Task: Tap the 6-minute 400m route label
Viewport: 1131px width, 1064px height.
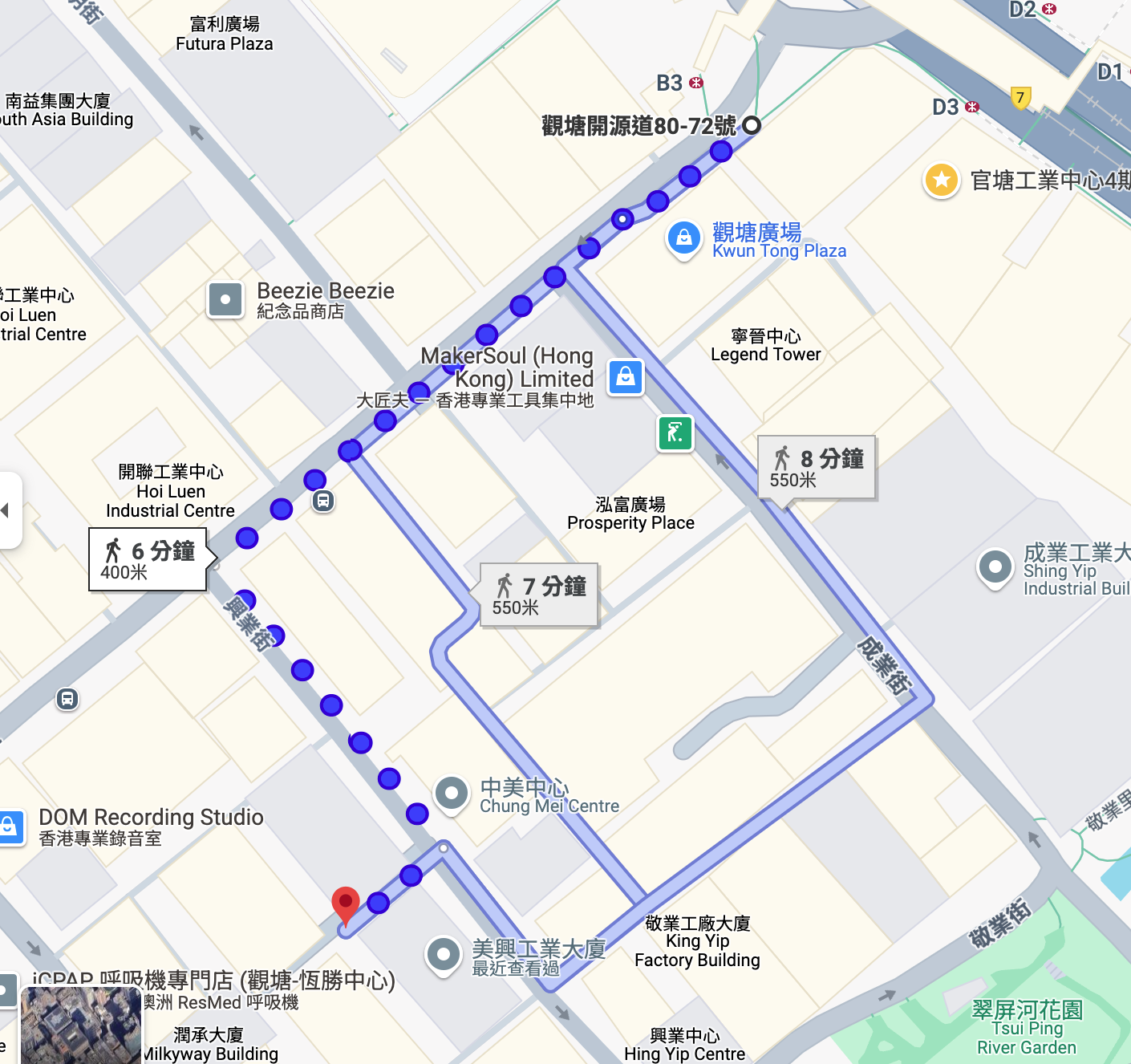Action: pos(148,559)
